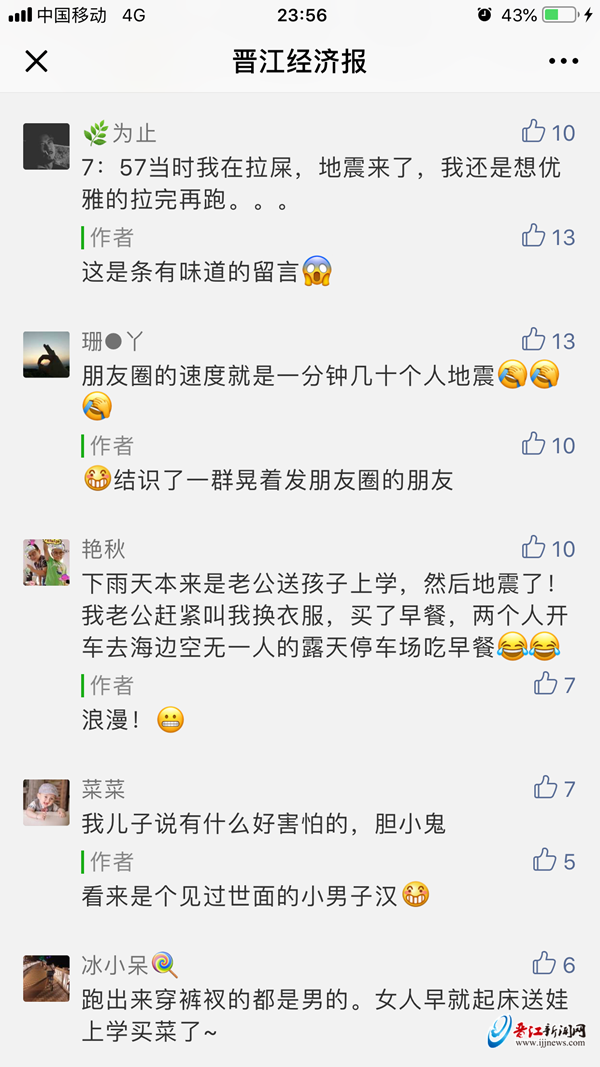Like 为止's comment about the earthquake
The width and height of the screenshot is (600, 1067).
(535, 132)
